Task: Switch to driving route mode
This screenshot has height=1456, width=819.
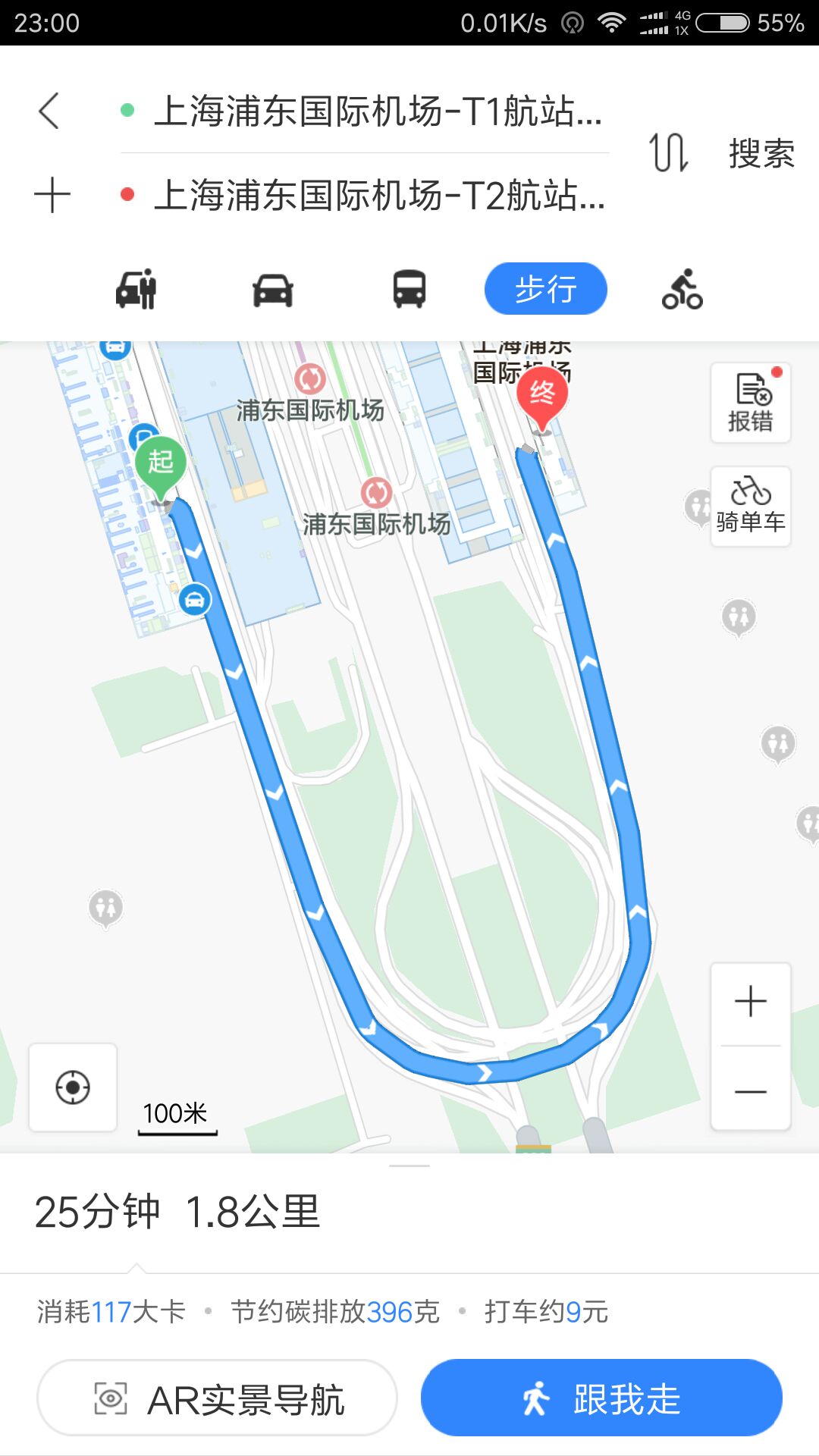Action: pyautogui.click(x=273, y=290)
